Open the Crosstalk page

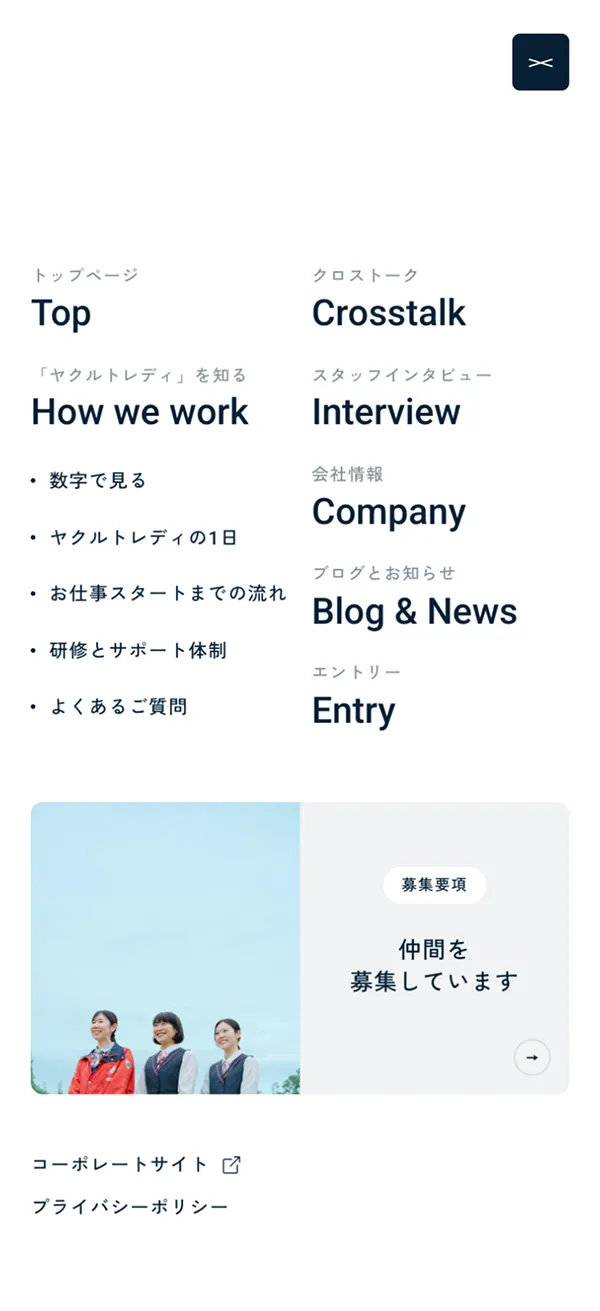(x=389, y=312)
